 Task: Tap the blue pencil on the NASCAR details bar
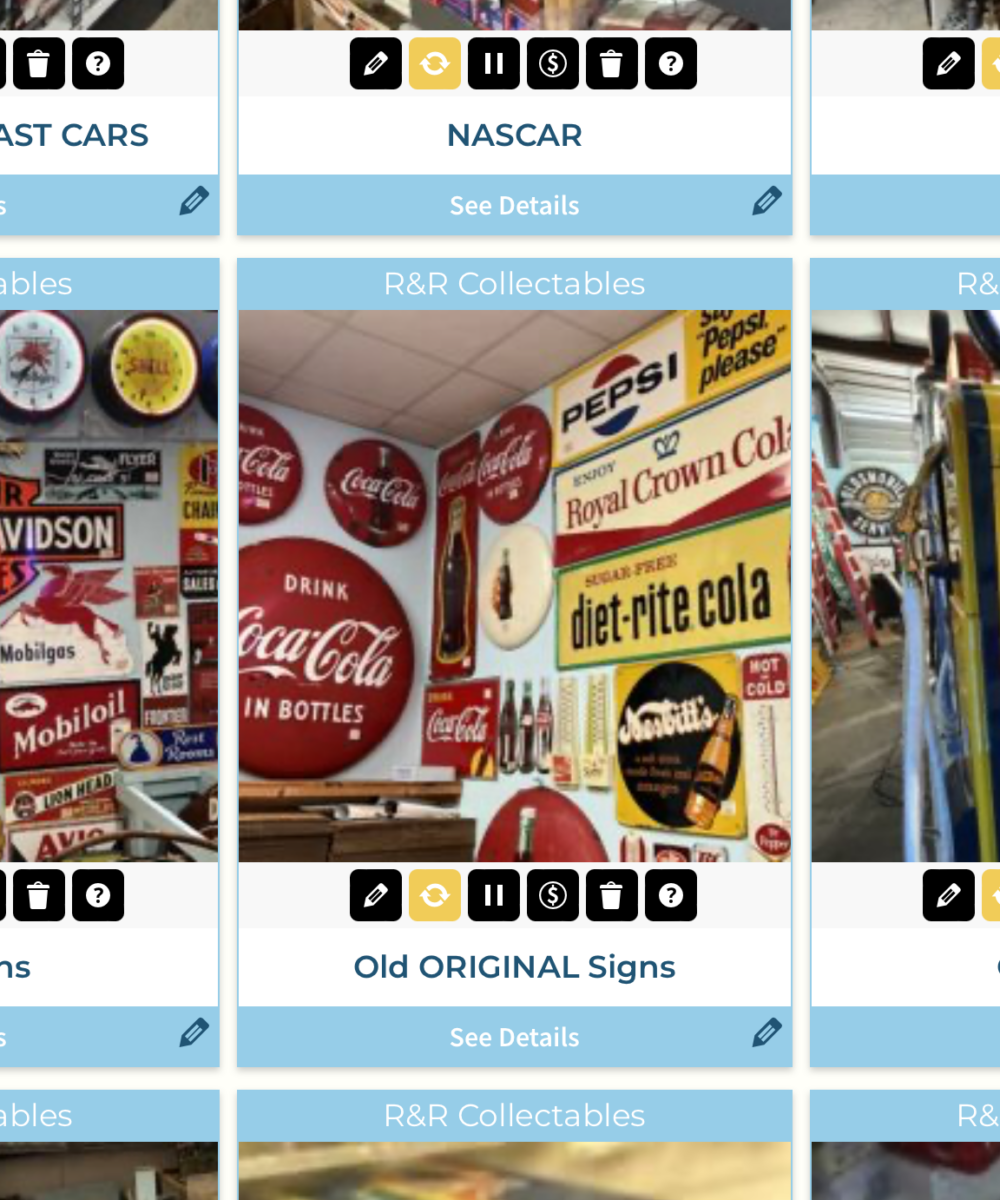click(x=766, y=201)
